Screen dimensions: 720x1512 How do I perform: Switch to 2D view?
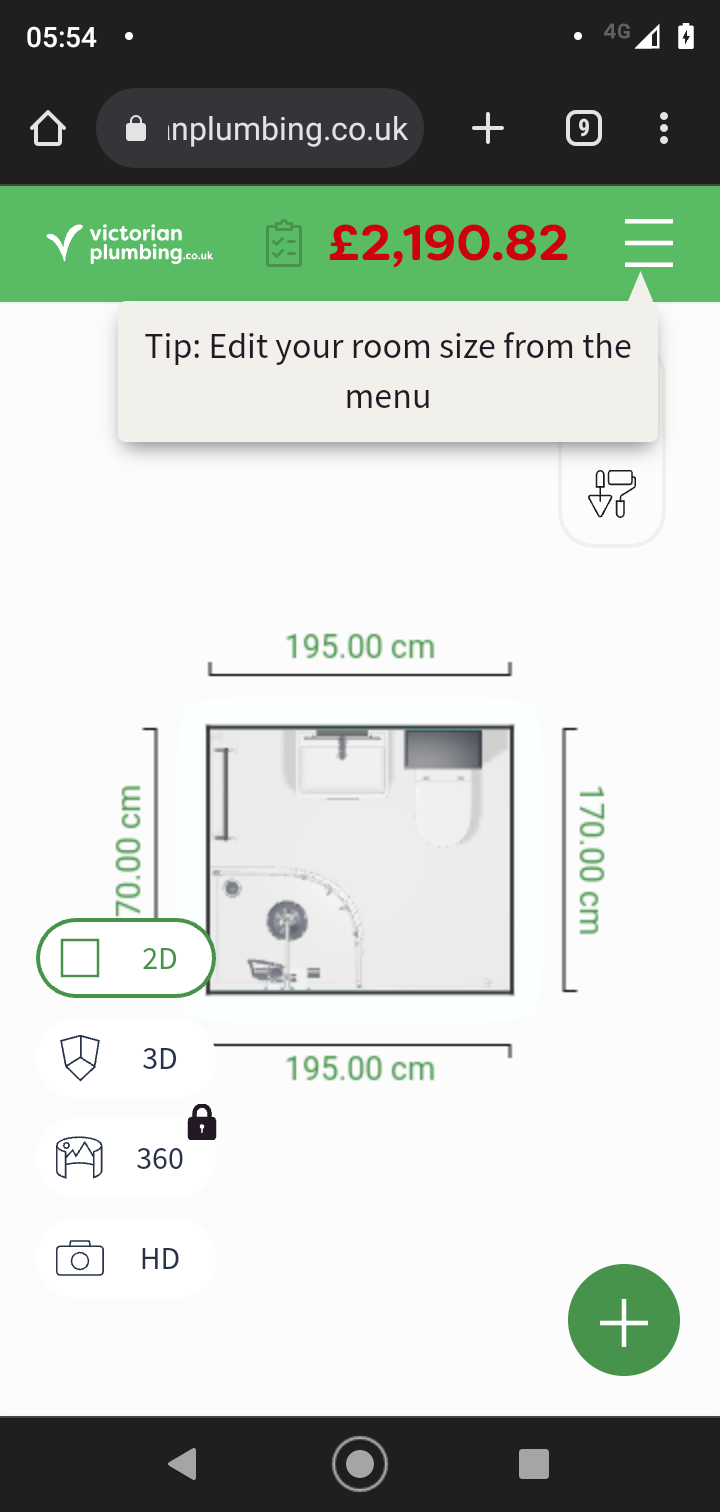pyautogui.click(x=126, y=958)
